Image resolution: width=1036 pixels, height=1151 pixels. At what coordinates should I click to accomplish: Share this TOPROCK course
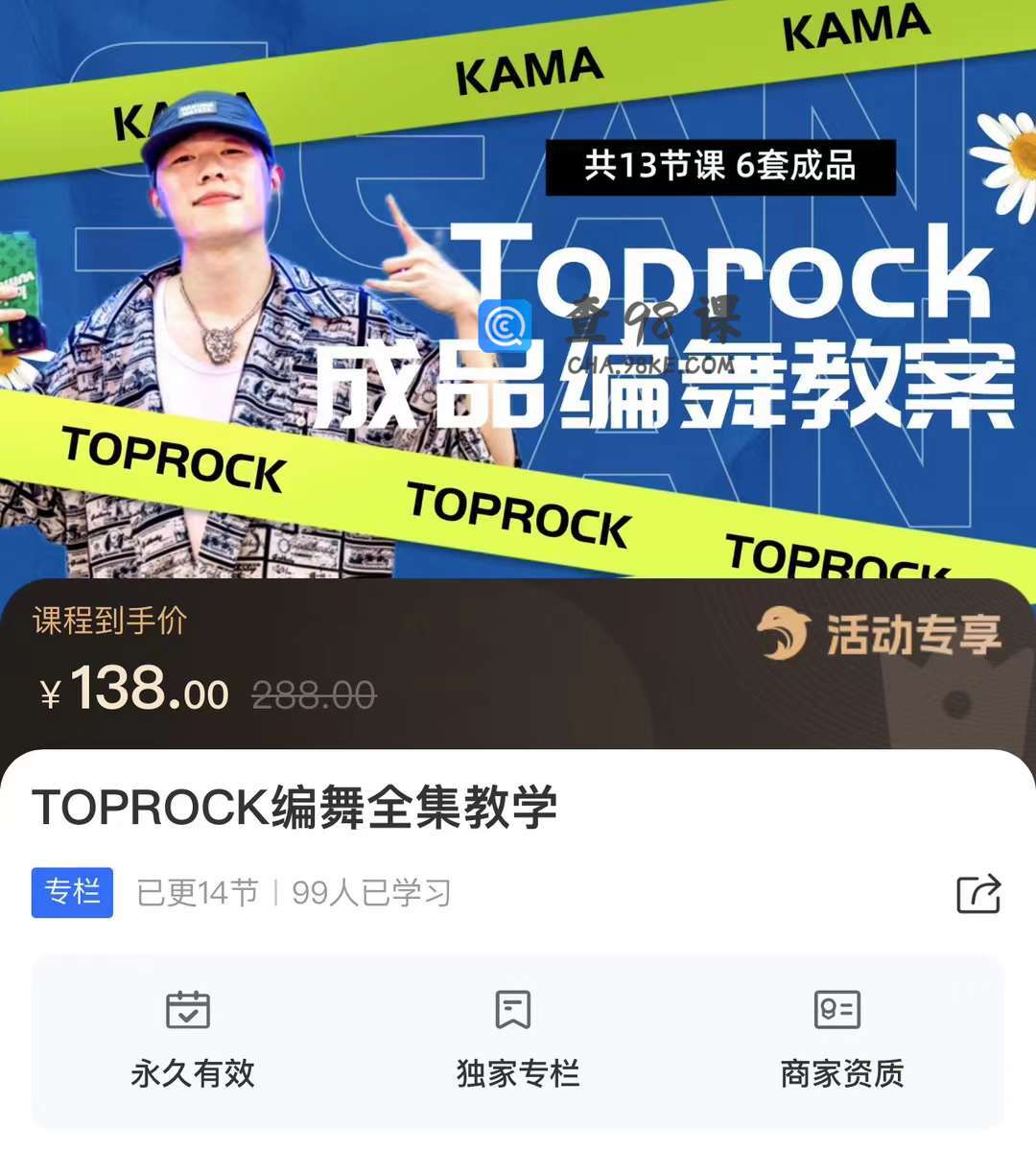pos(978,894)
